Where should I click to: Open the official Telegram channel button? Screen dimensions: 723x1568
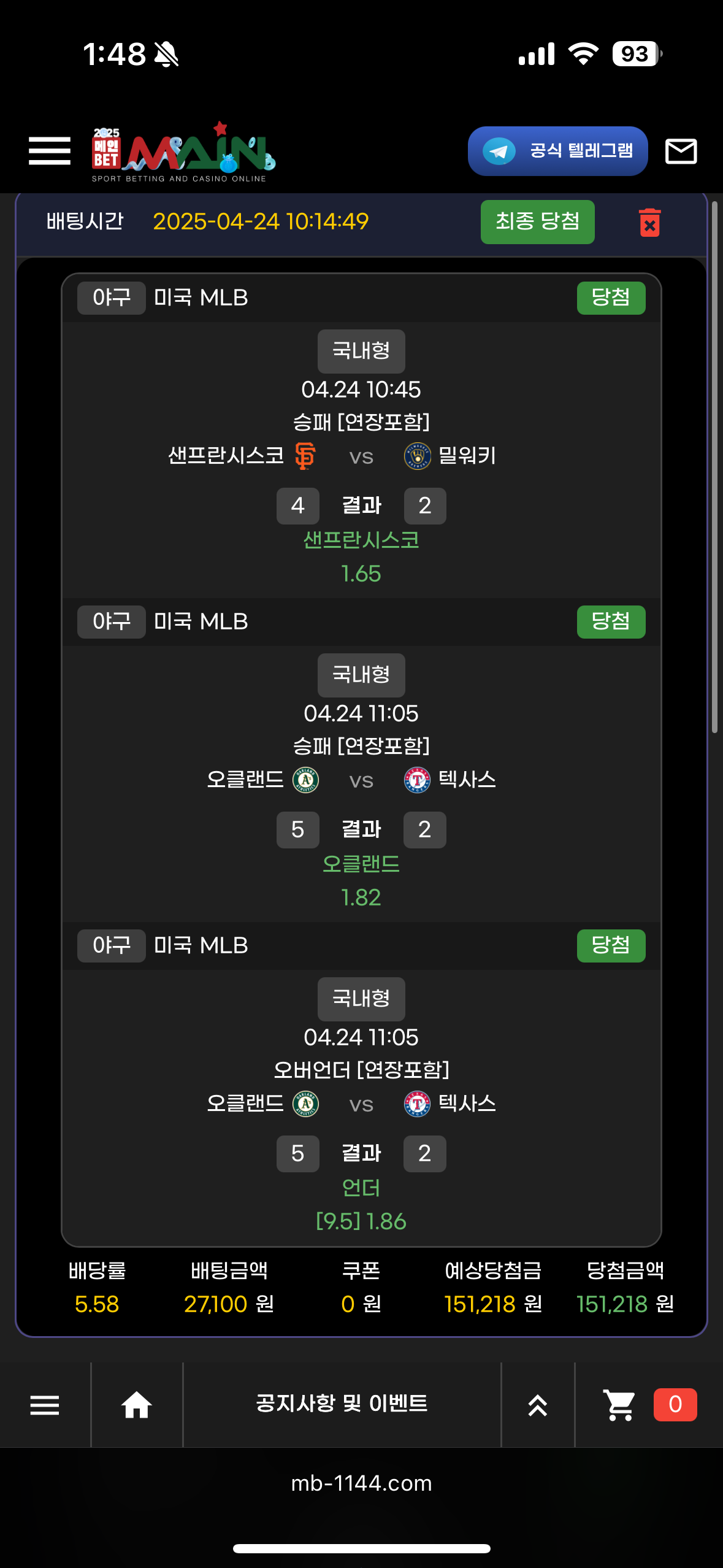[557, 151]
